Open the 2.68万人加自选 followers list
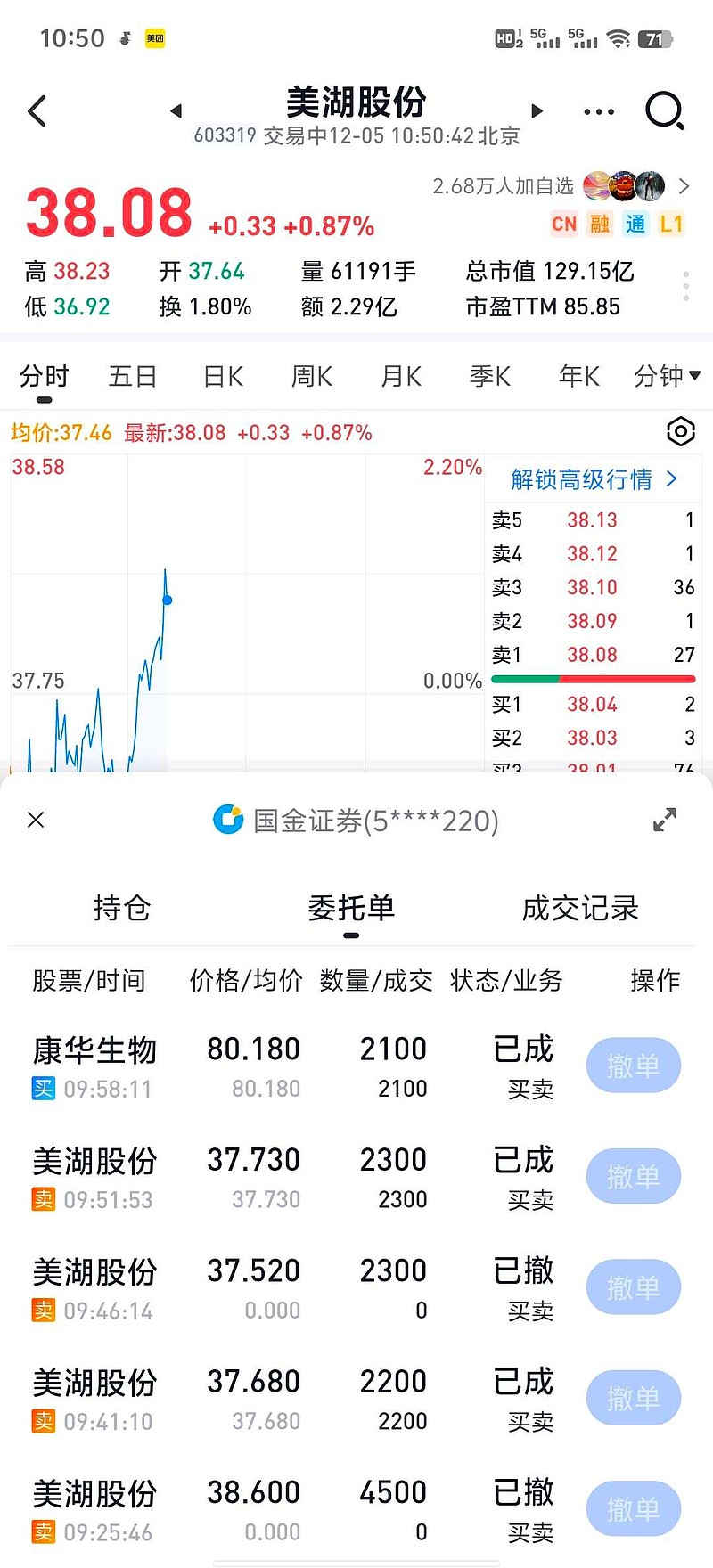Screen dimensions: 713x1568 tap(561, 186)
